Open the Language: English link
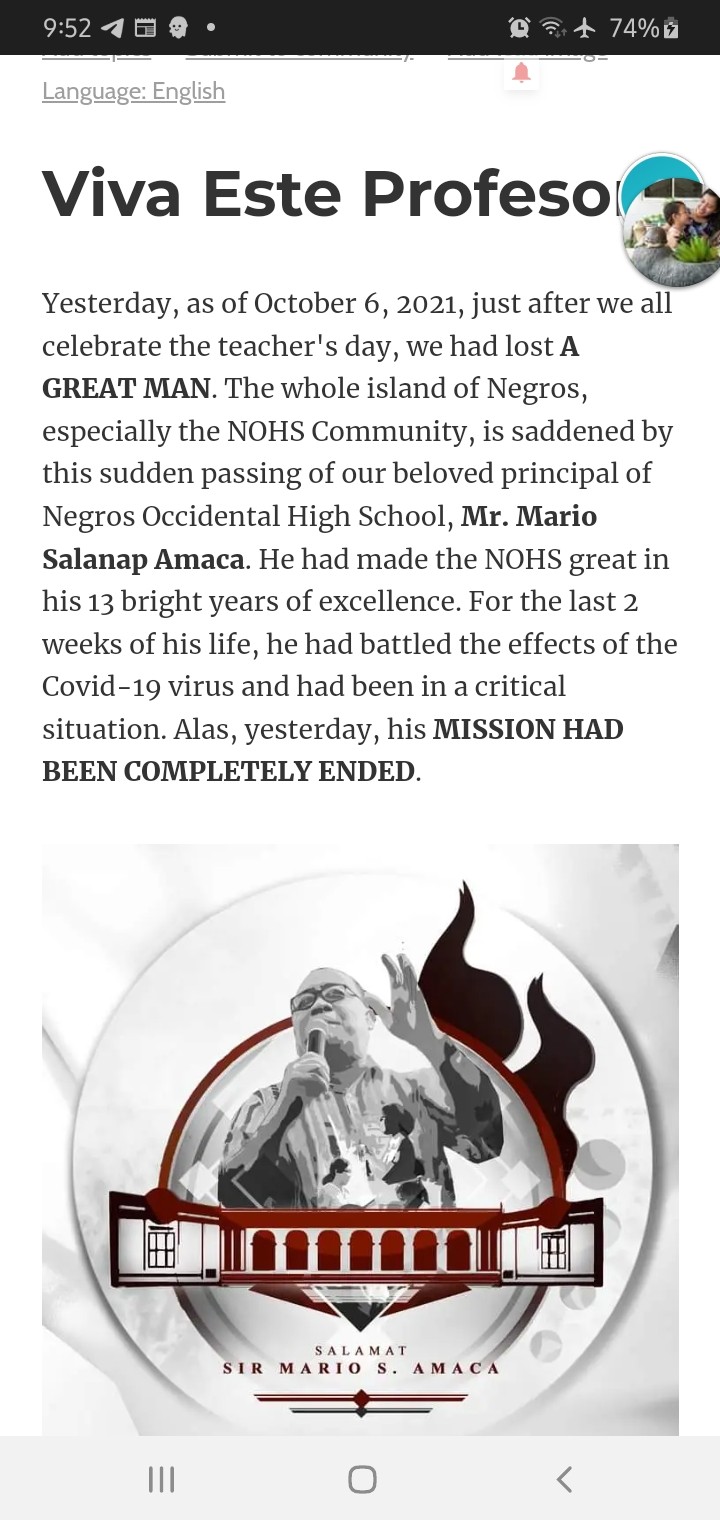This screenshot has width=720, height=1520. (133, 91)
